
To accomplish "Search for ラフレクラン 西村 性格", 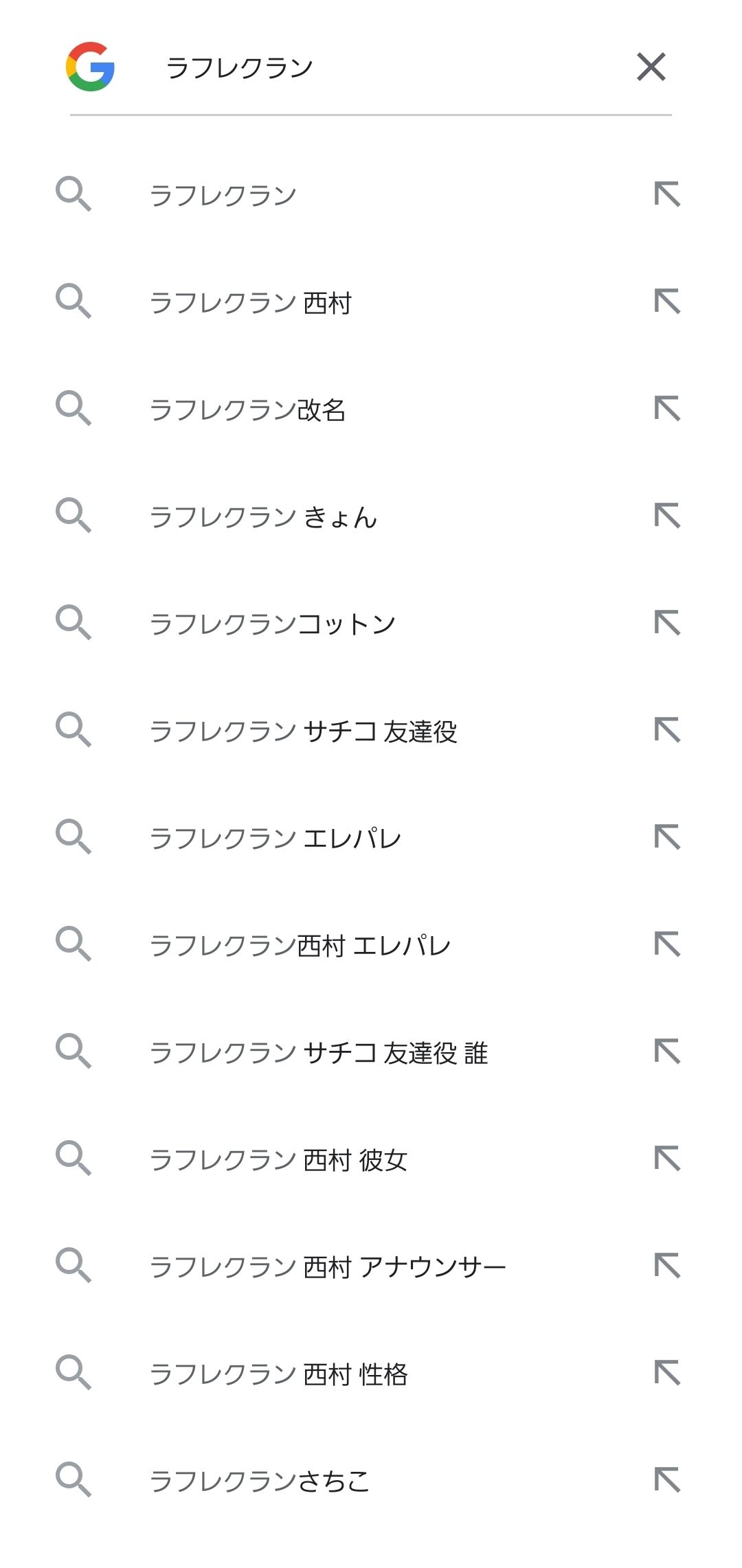I will click(371, 1374).
